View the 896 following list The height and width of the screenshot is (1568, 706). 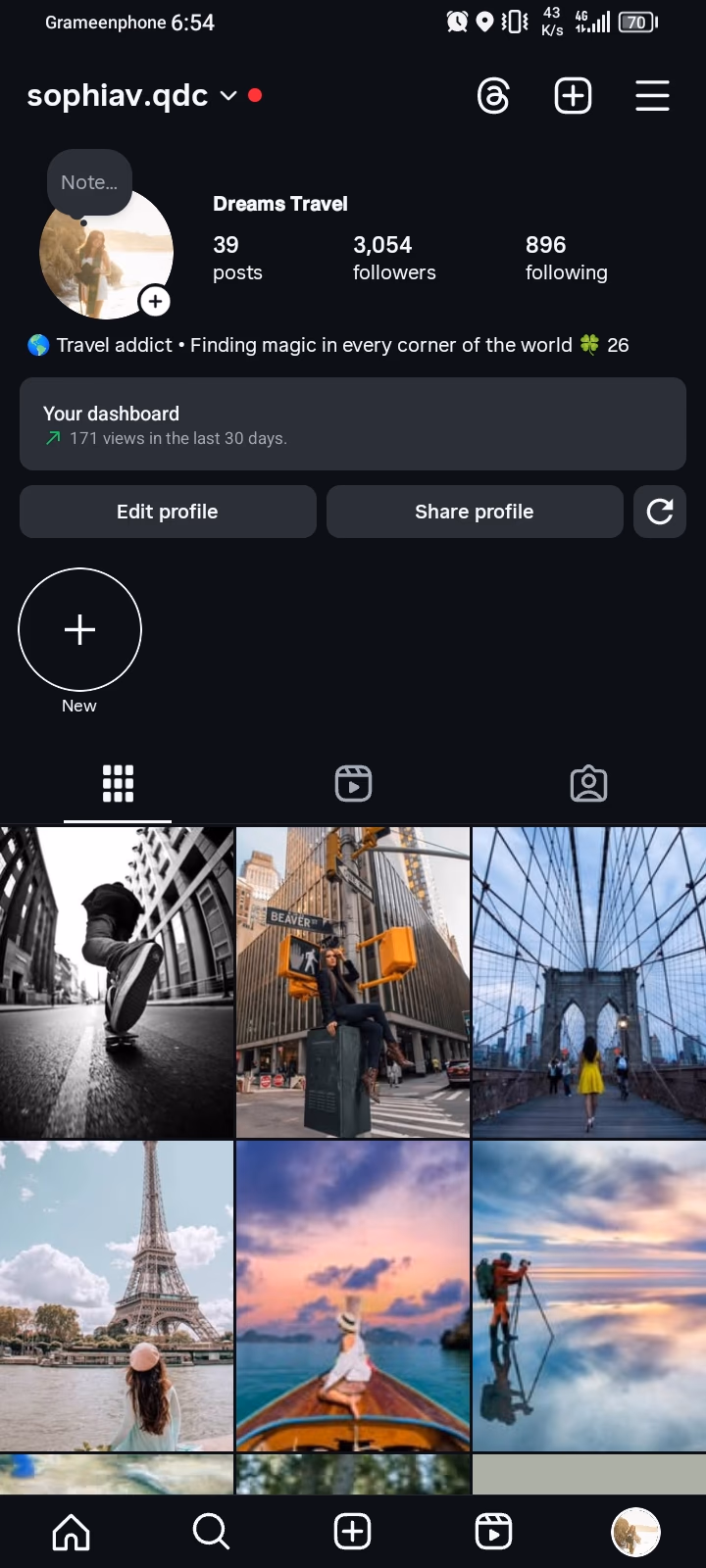click(x=566, y=258)
